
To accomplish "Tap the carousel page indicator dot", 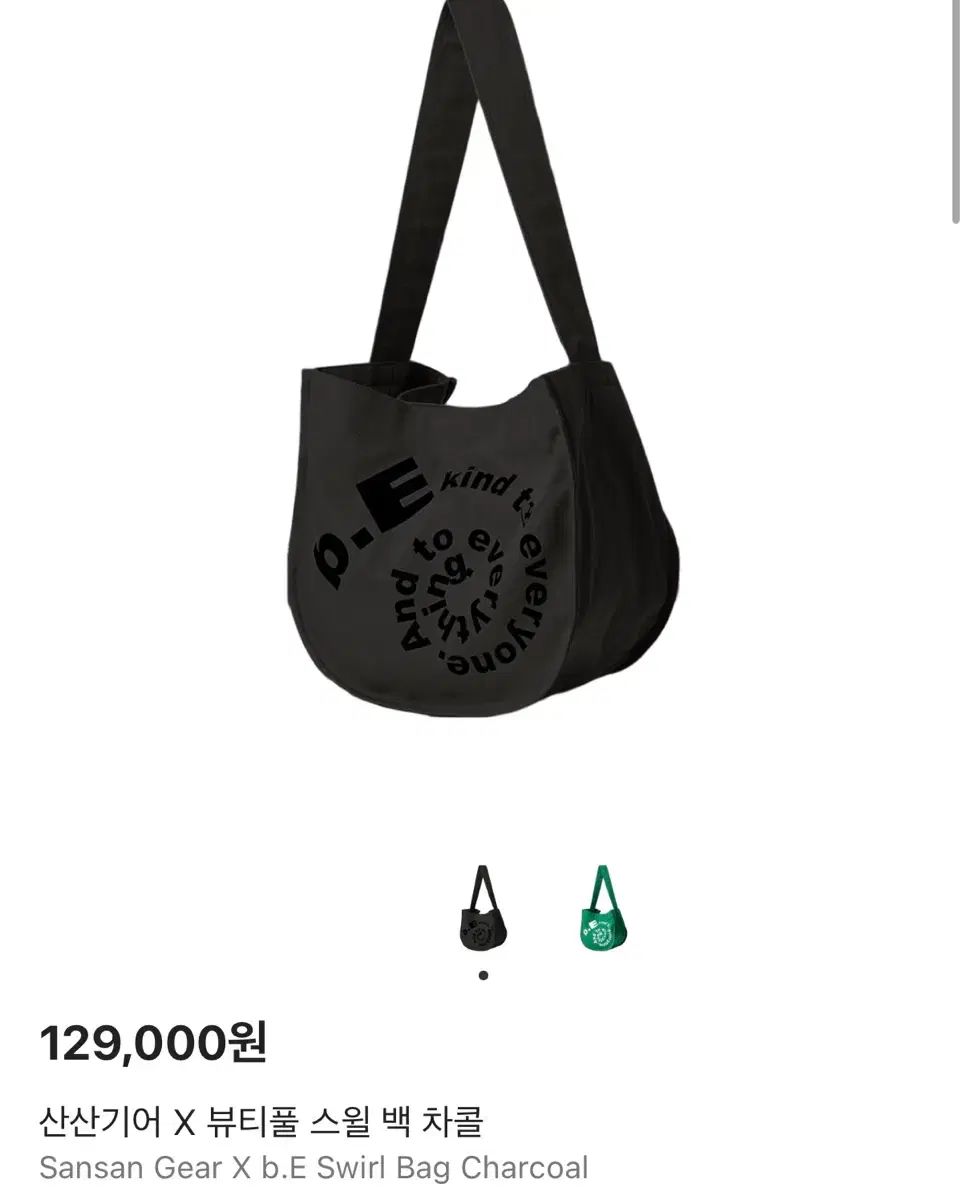I will pos(484,973).
